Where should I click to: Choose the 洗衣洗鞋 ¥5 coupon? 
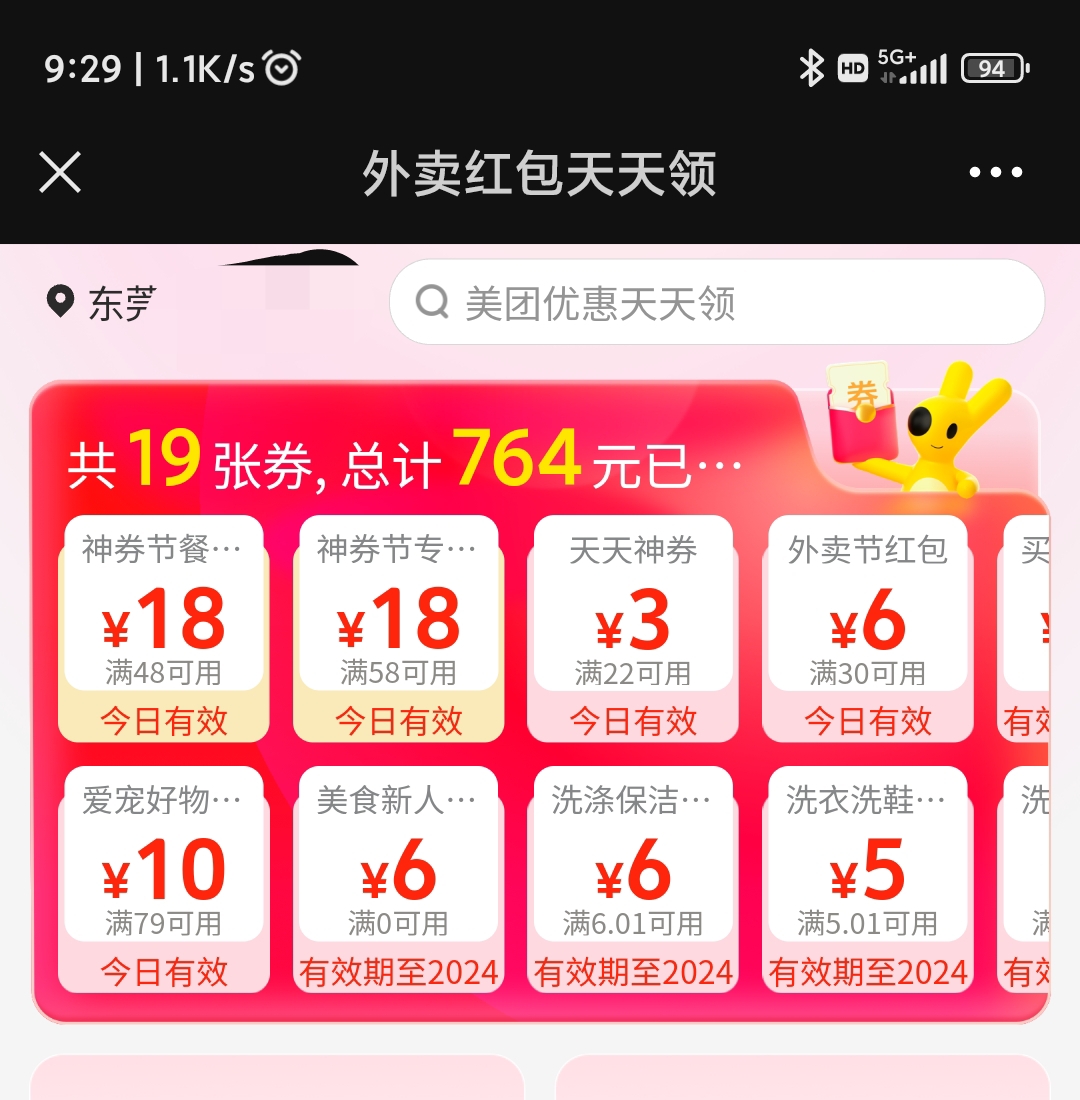[867, 878]
